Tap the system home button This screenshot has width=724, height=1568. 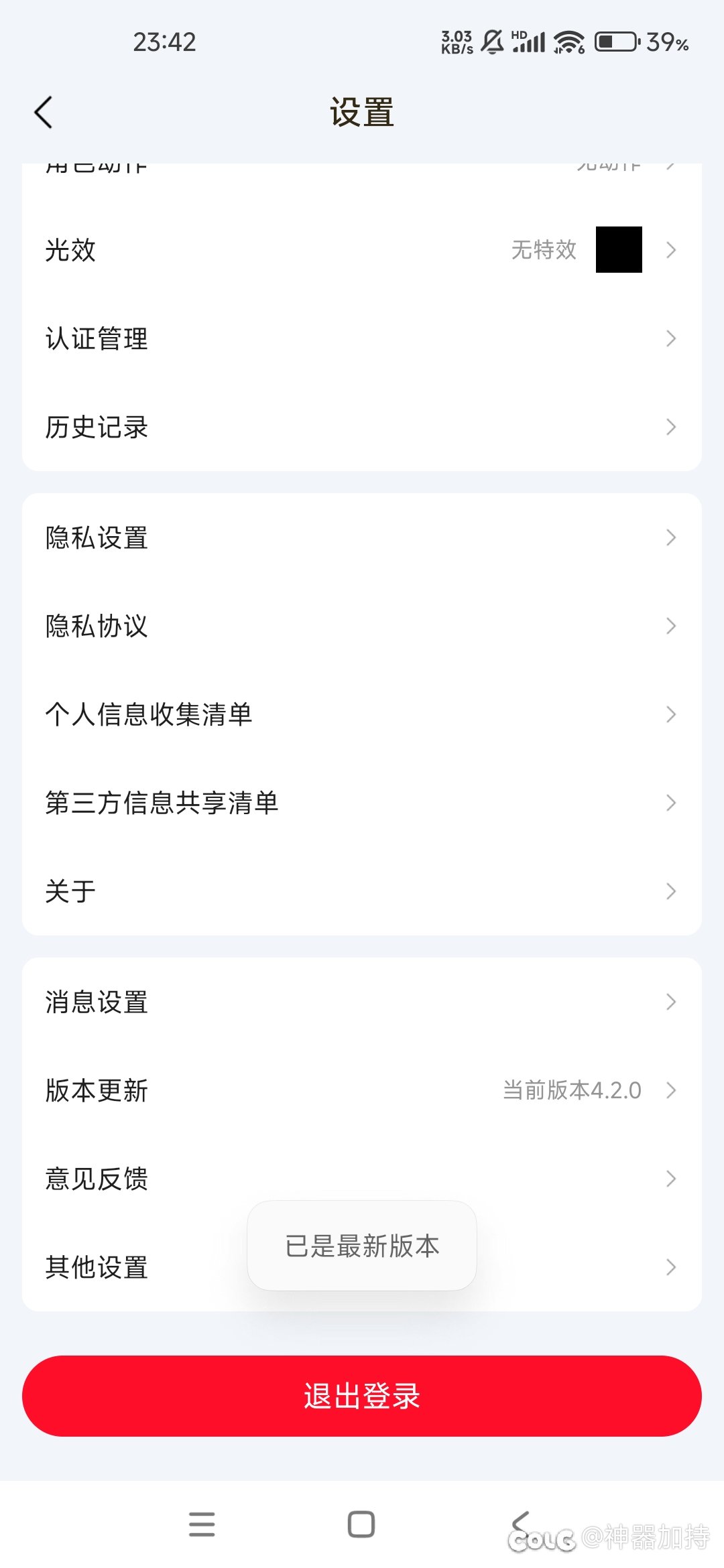(x=361, y=1524)
